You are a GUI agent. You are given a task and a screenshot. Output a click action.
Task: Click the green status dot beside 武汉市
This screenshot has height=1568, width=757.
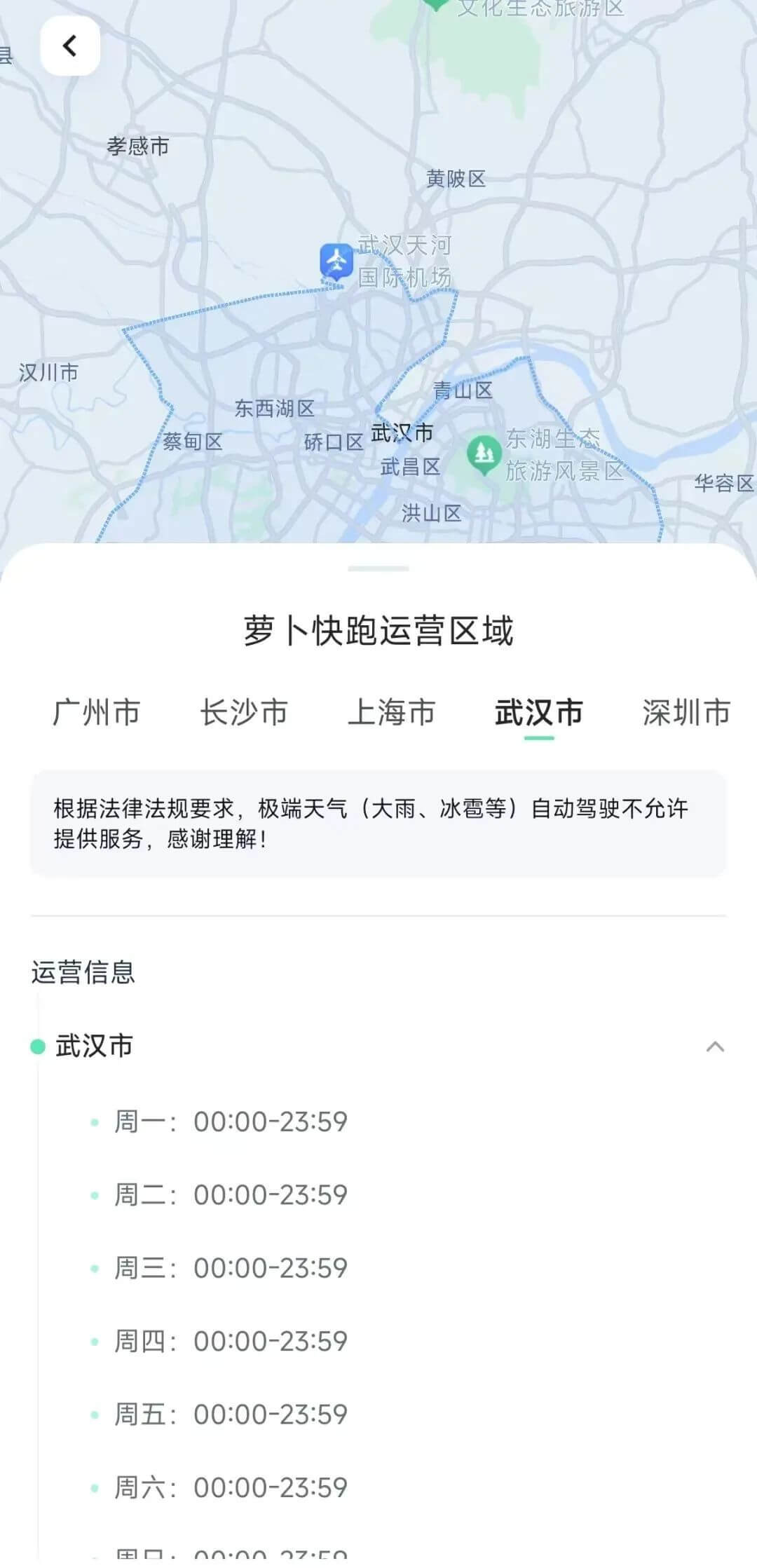(x=39, y=1046)
